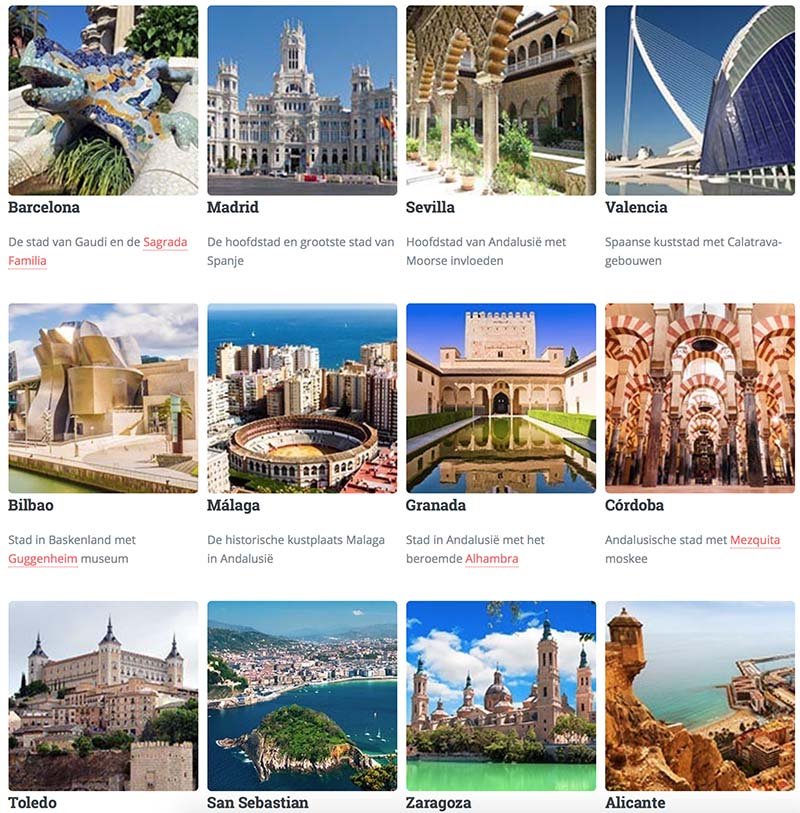800x813 pixels.
Task: View the San Sebastian tile
Action: pos(302,695)
